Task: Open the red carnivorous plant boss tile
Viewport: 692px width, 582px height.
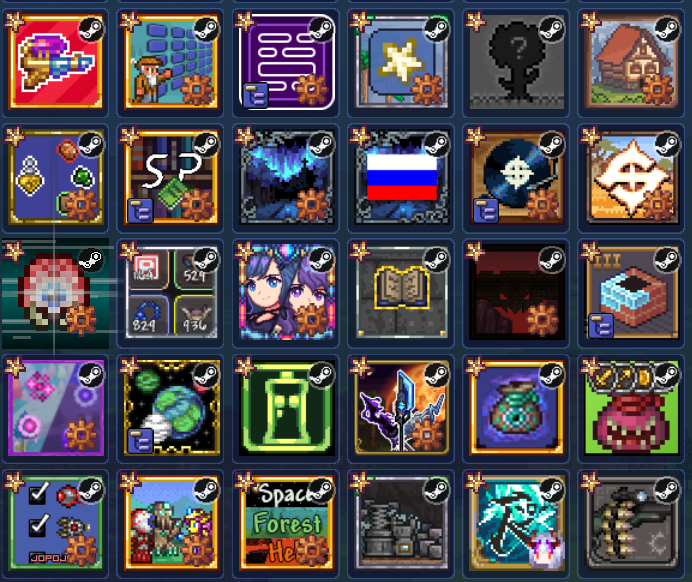Action: (x=632, y=406)
